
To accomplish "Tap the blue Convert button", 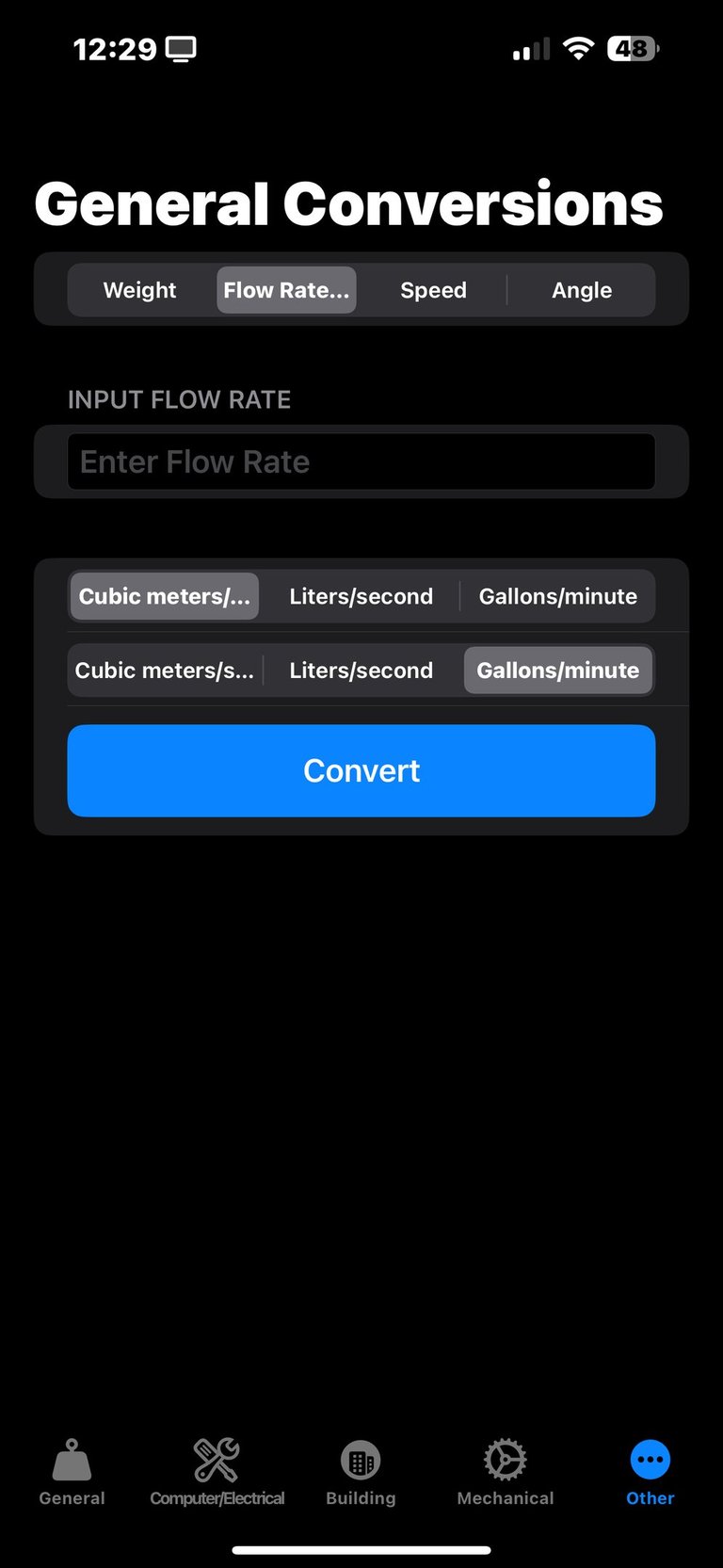I will coord(361,770).
